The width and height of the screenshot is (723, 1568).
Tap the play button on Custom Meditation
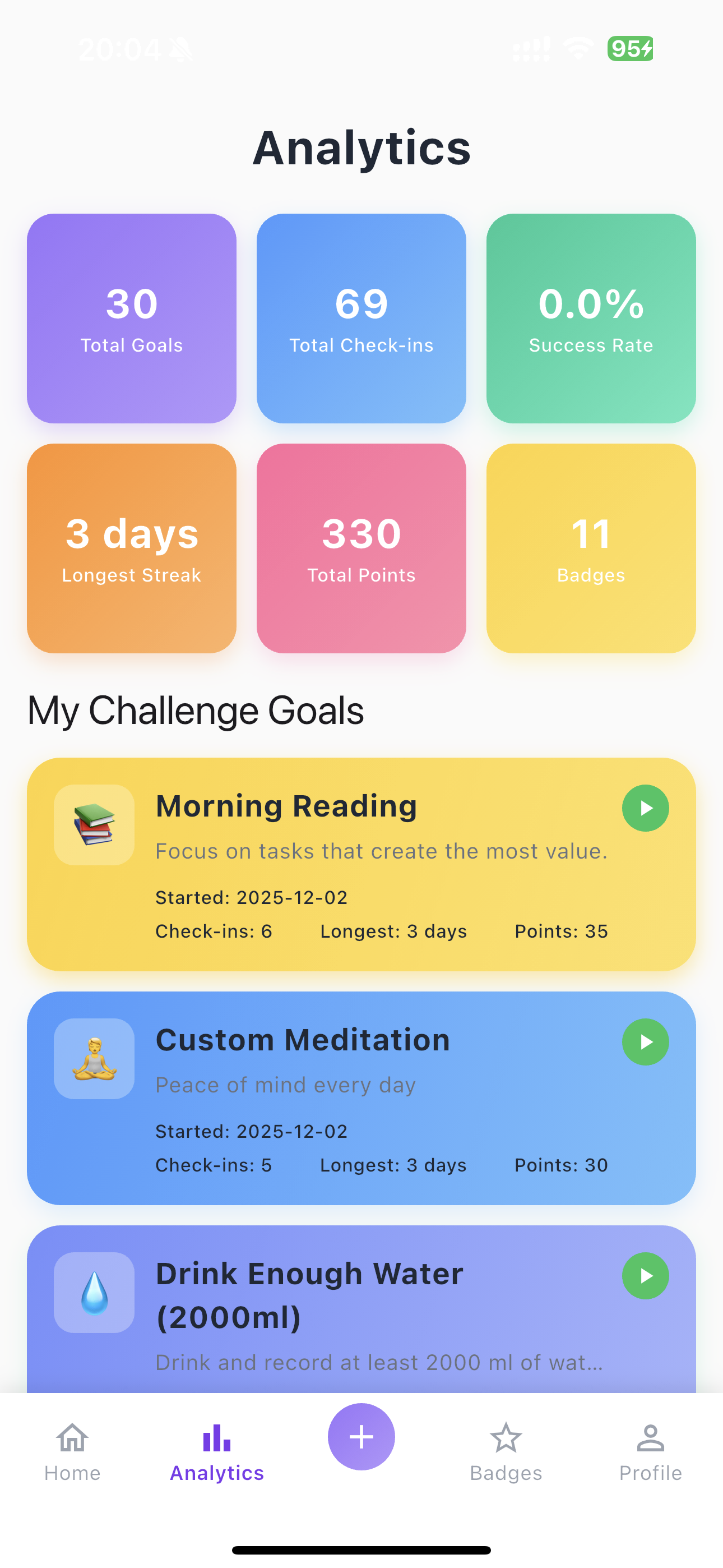pyautogui.click(x=645, y=1042)
